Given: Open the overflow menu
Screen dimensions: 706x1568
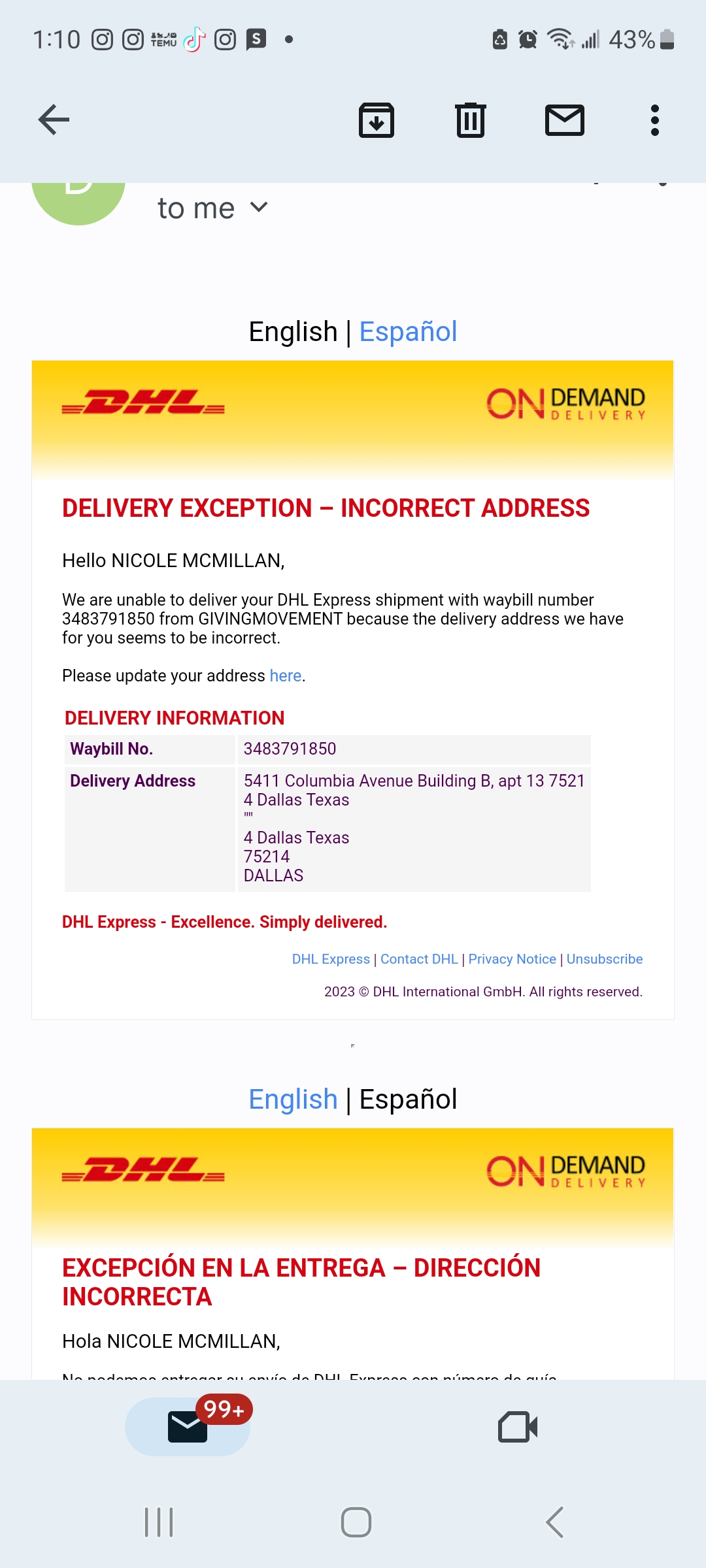Looking at the screenshot, I should 654,120.
